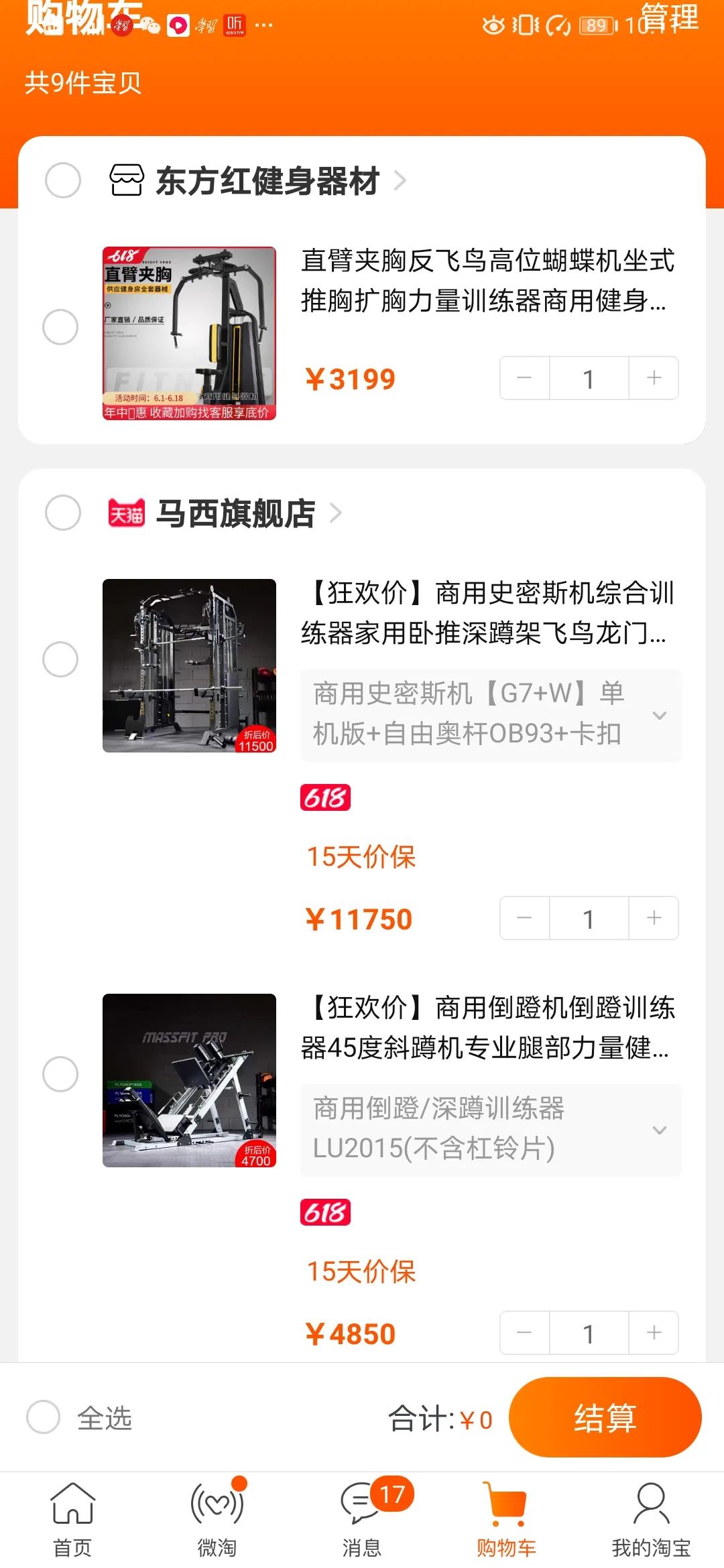Select the Smith machine item checkbox

60,660
